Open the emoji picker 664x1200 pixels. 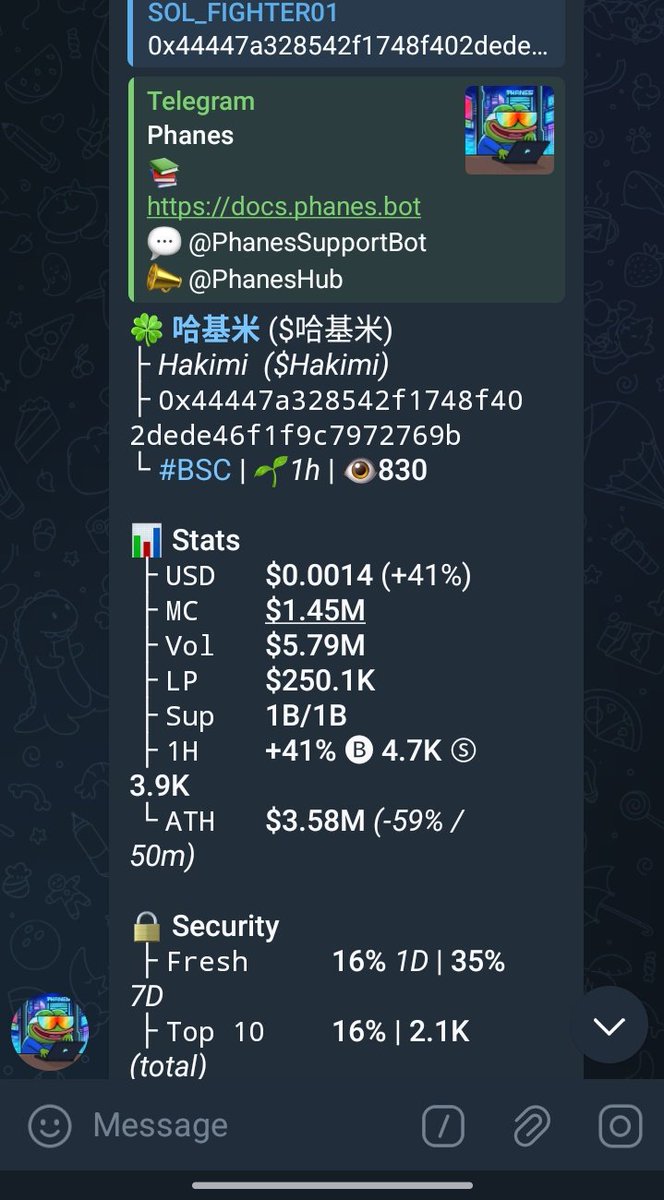click(49, 1126)
